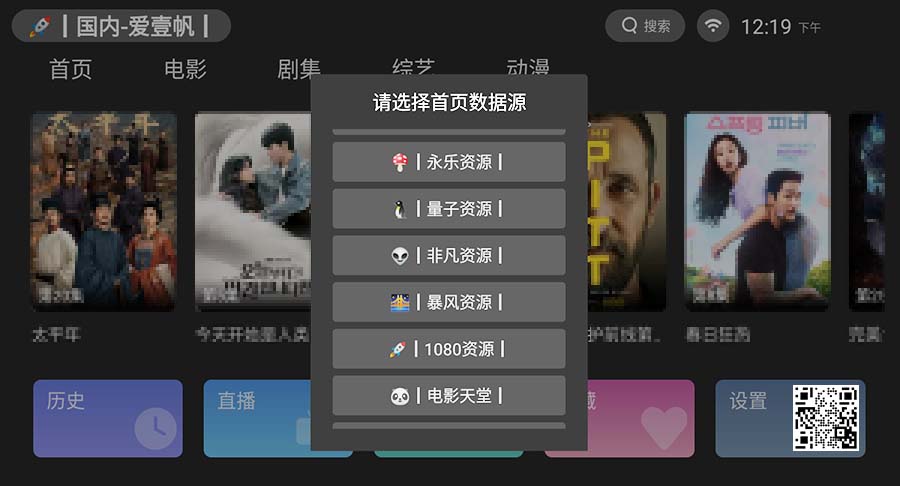
Task: Open the 搜索 search button
Action: 645,26
